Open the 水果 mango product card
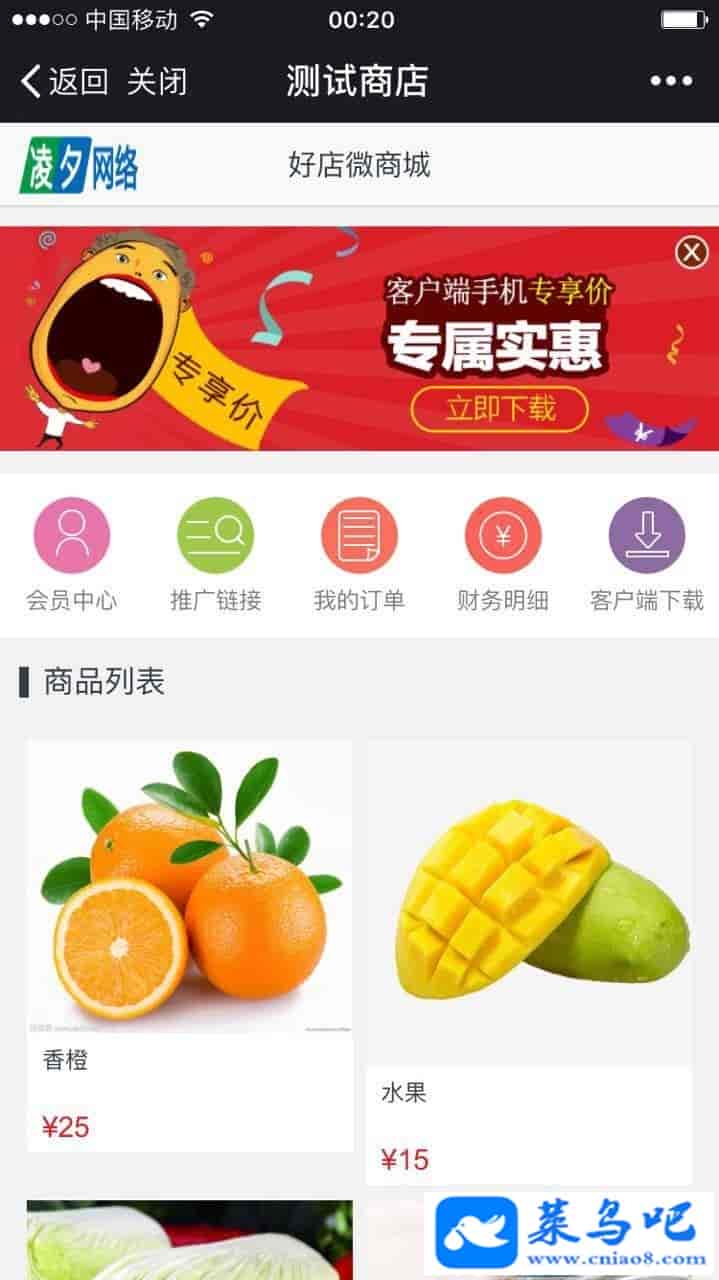Viewport: 719px width, 1280px height. click(x=529, y=960)
